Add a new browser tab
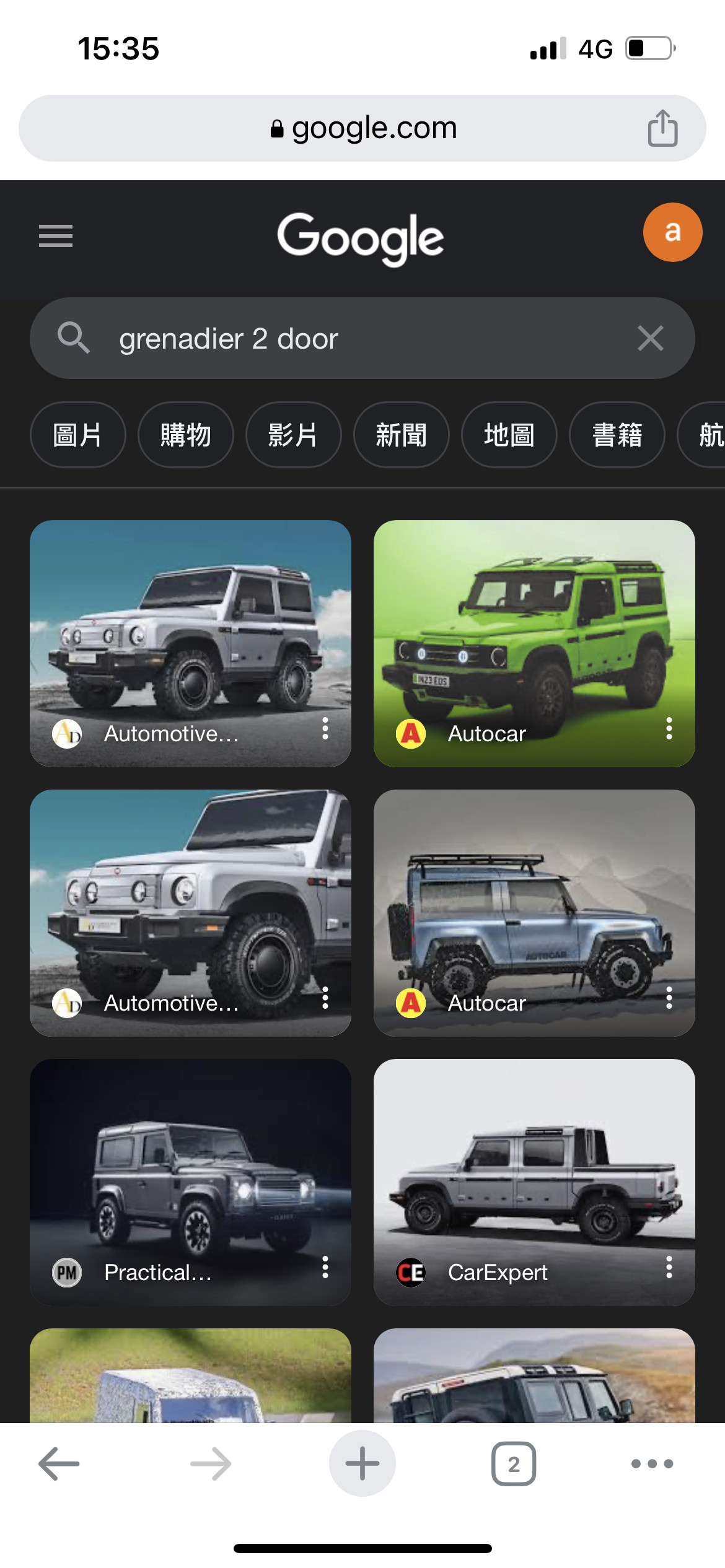 pos(362,1464)
